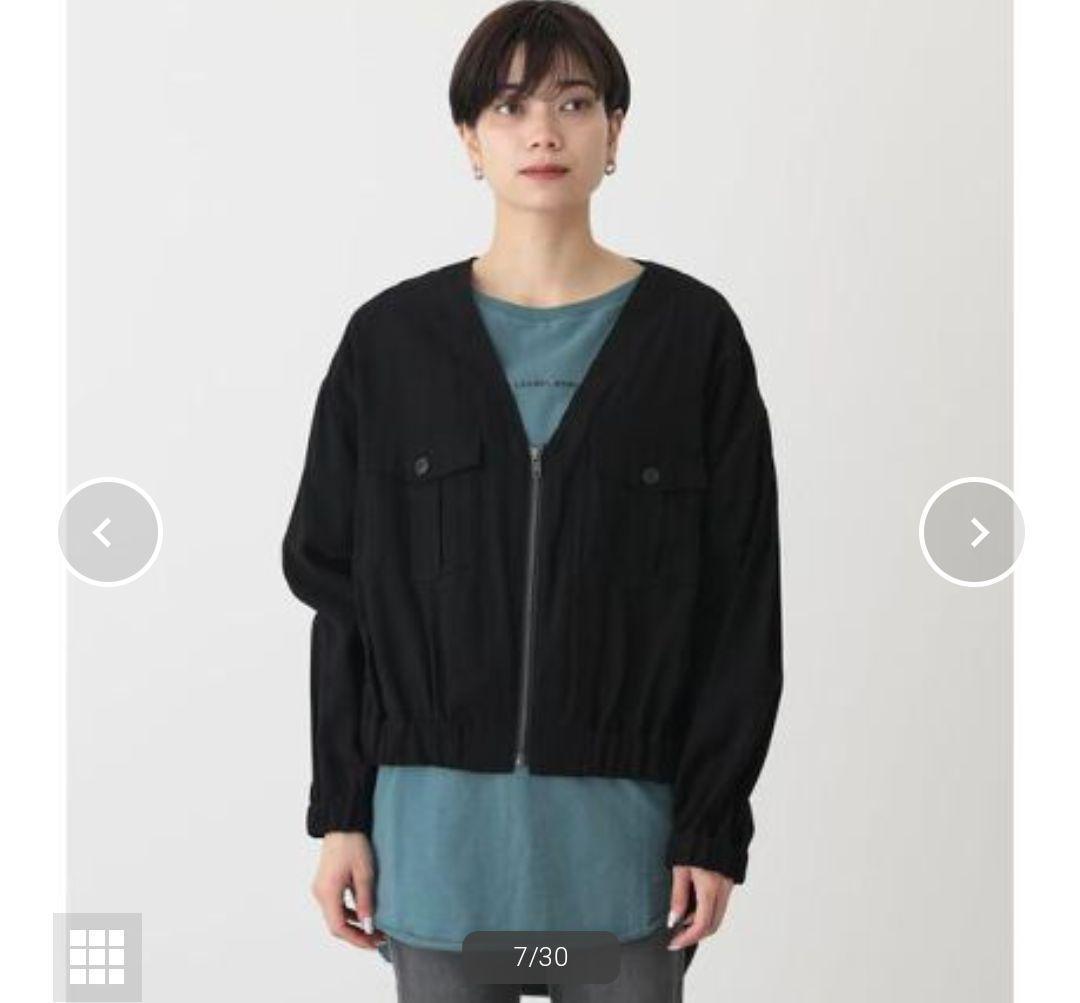Screen dimensions: 1080x1003
Task: Show the next product image
Action: point(972,532)
